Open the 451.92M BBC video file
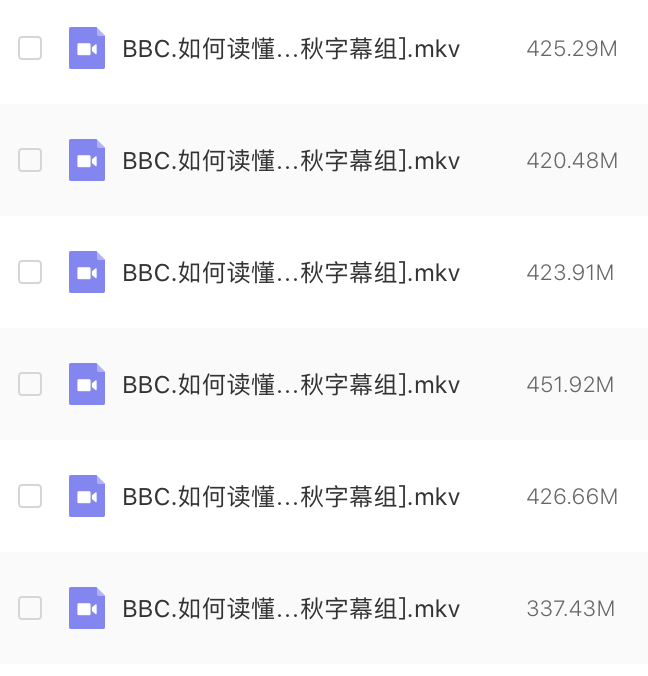The width and height of the screenshot is (648, 676). [290, 384]
